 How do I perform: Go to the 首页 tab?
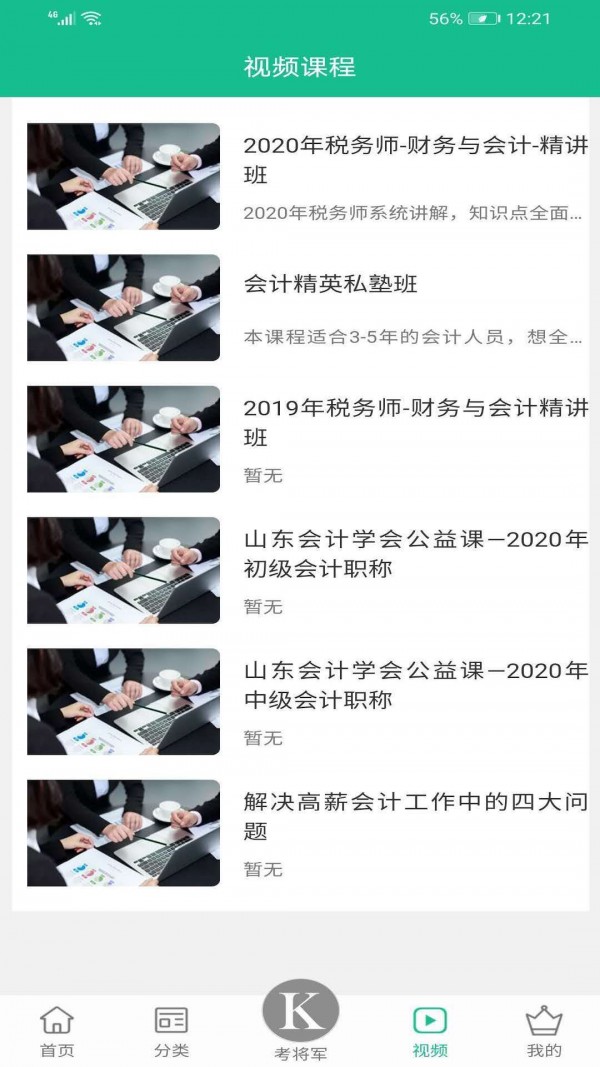pyautogui.click(x=57, y=1032)
